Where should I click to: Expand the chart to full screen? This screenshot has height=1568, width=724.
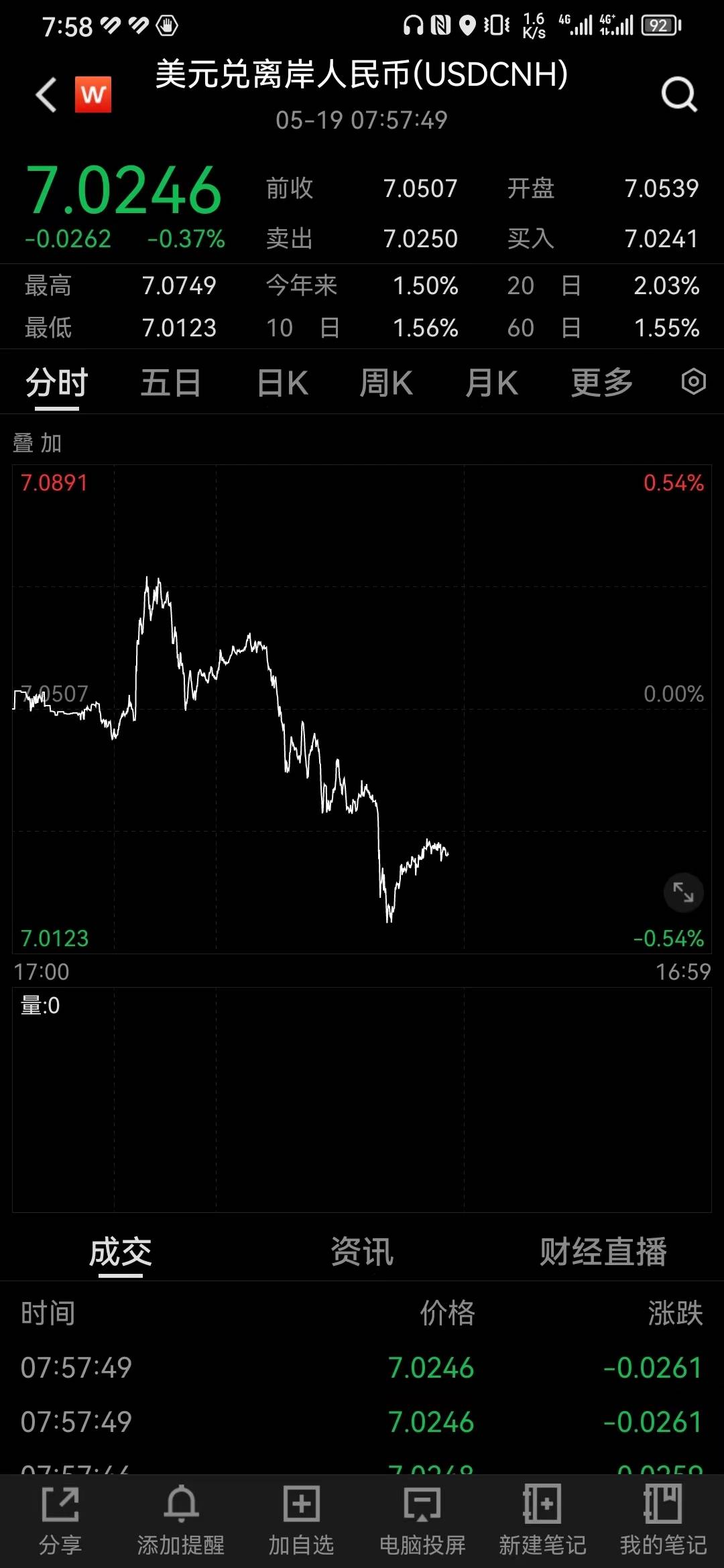(x=683, y=893)
